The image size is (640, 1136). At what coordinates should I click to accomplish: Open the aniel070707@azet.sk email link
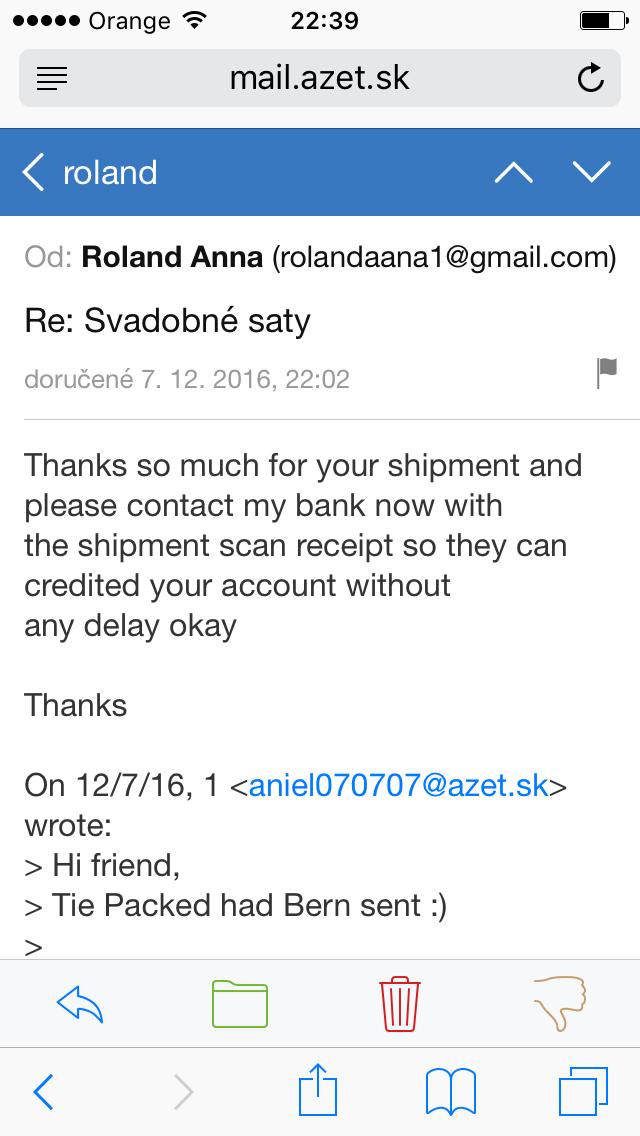(398, 785)
